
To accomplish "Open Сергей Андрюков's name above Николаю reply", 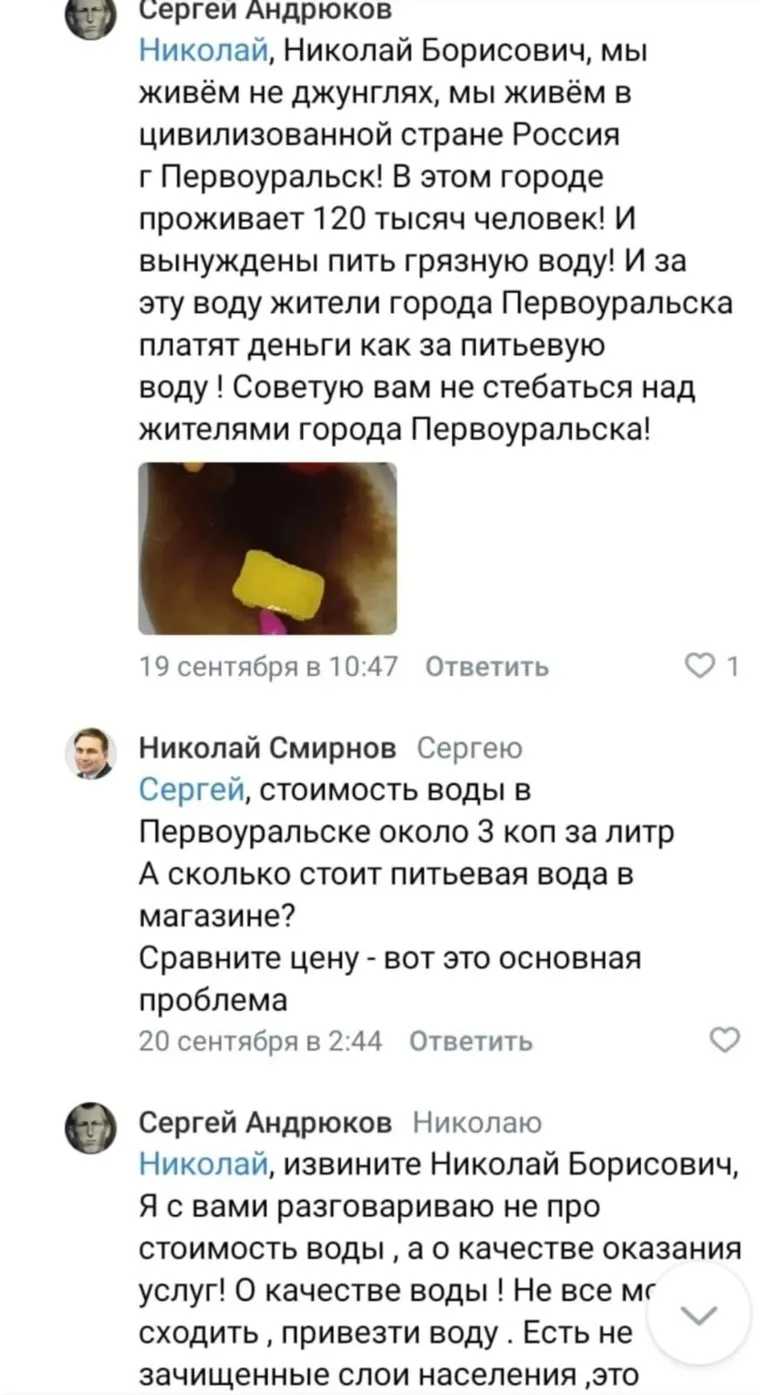I will 265,1122.
